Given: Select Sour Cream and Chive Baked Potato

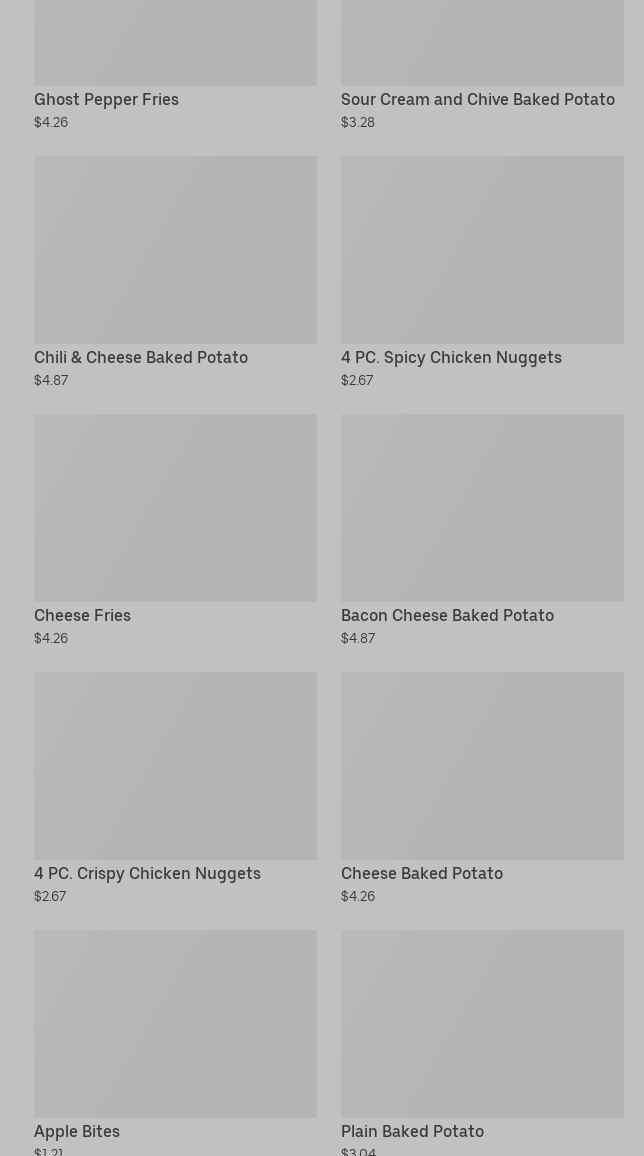Looking at the screenshot, I should pyautogui.click(x=481, y=60).
